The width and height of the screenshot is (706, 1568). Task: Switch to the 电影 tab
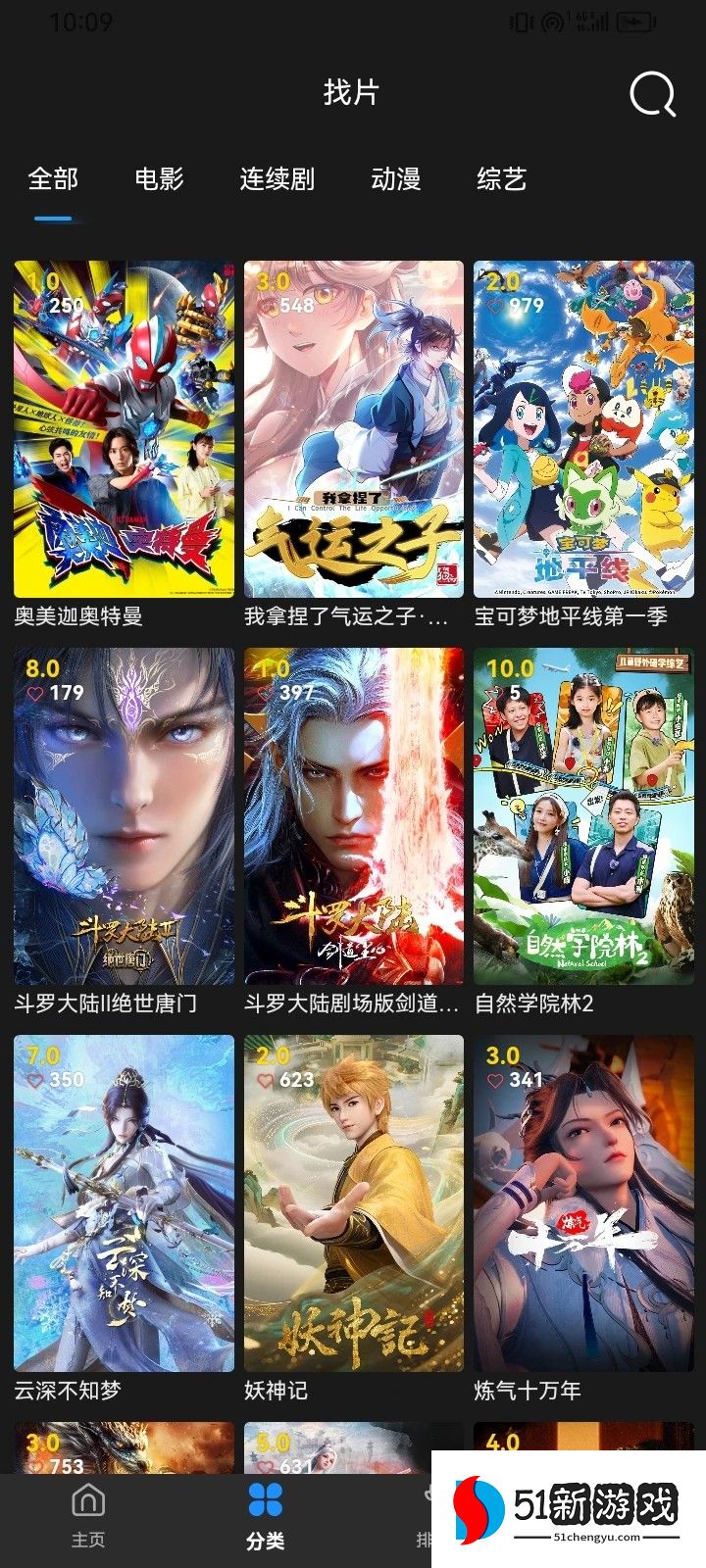[x=159, y=178]
